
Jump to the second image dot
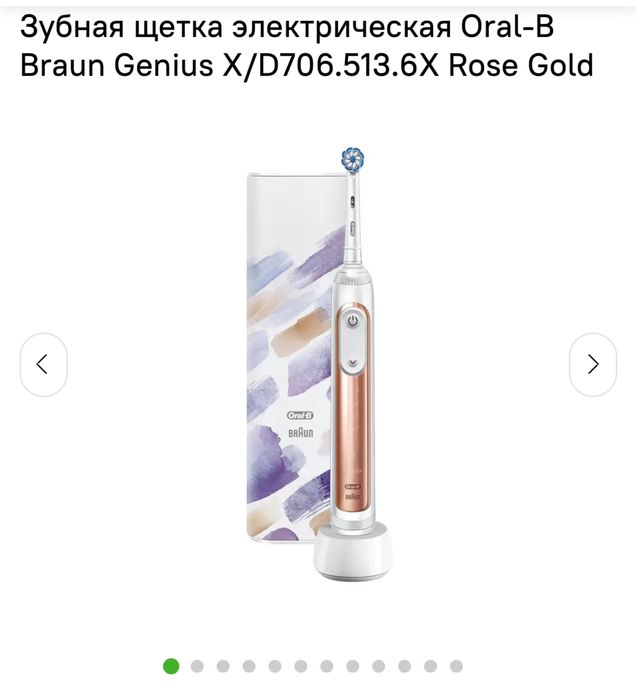197,666
